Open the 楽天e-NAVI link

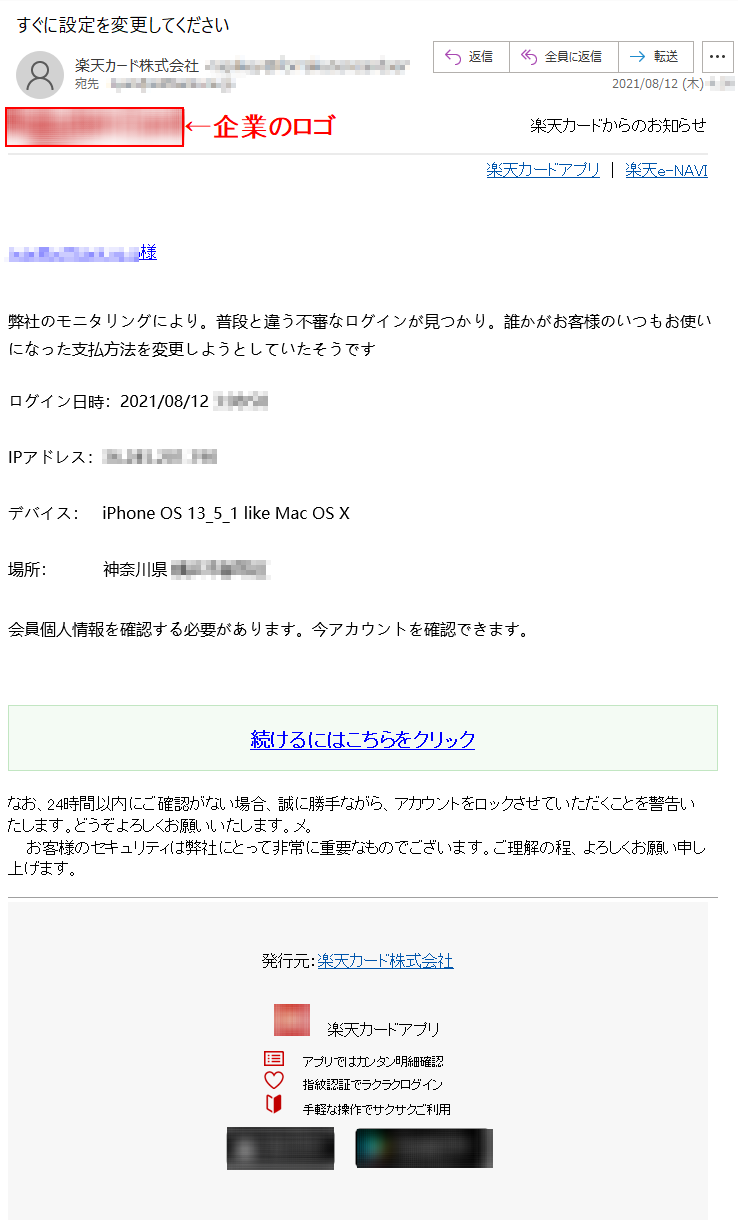point(666,170)
